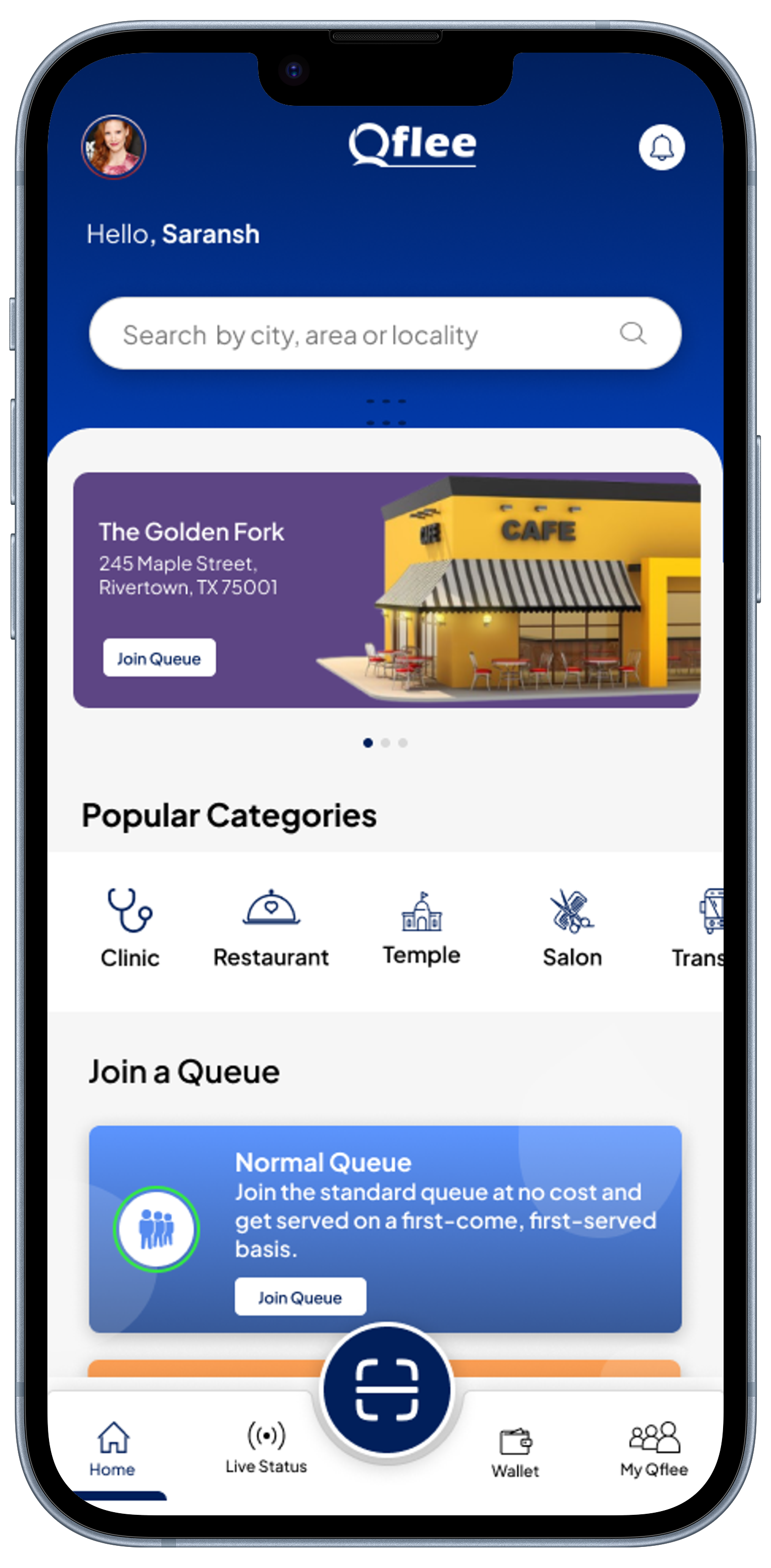Viewport: 771px width, 1568px height.
Task: Open the notifications bell
Action: point(661,147)
